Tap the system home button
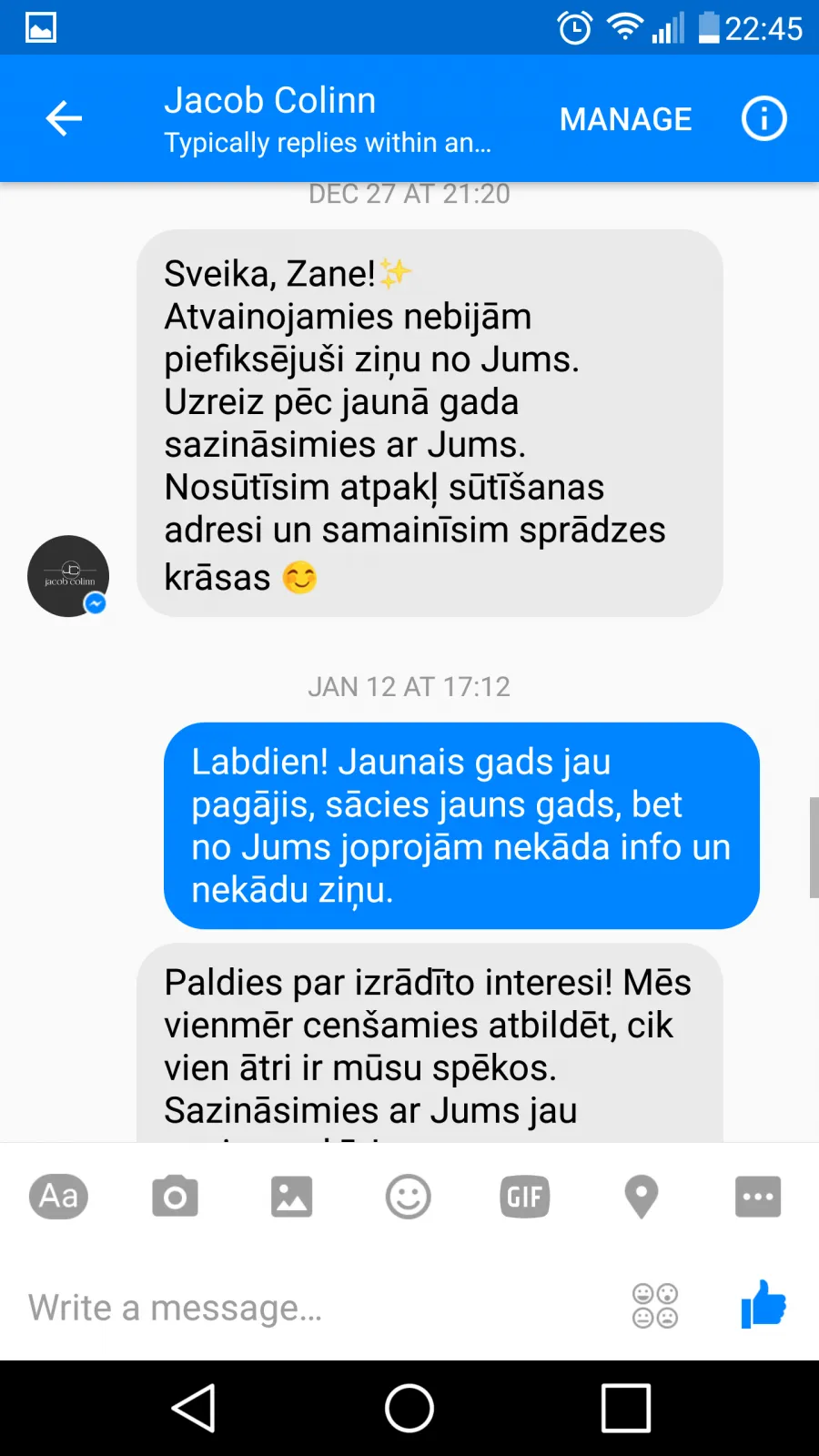The image size is (819, 1456). tap(409, 1409)
